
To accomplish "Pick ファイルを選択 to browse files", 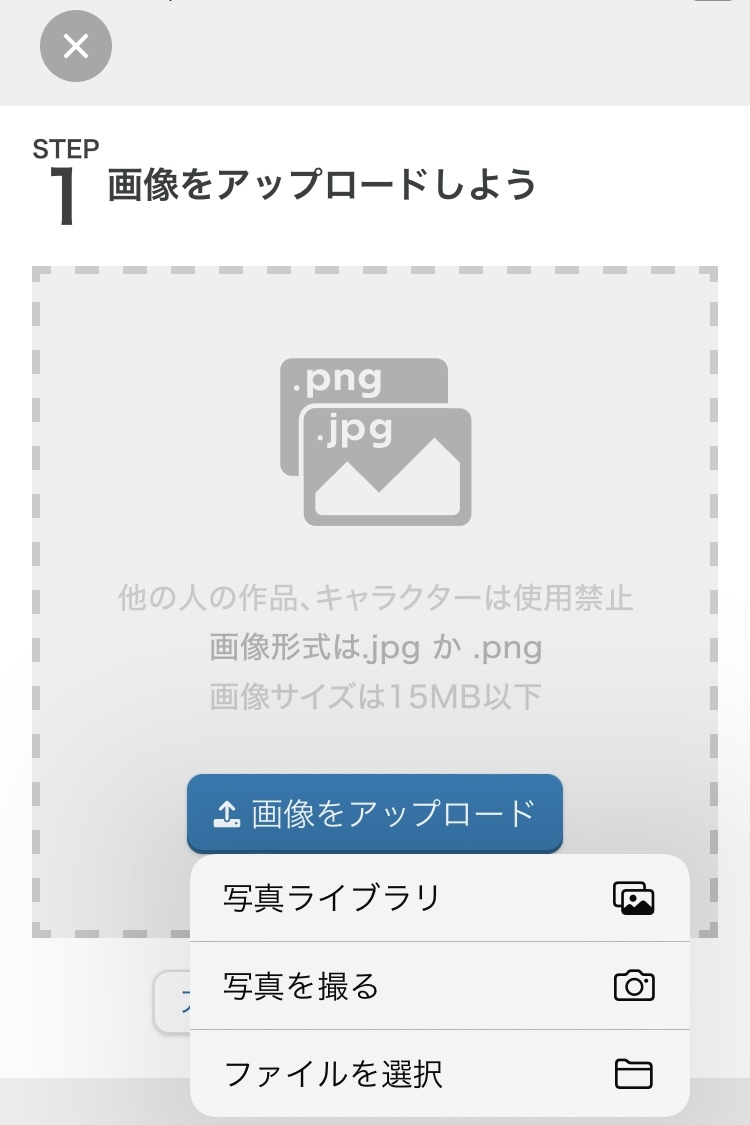I will click(439, 1074).
